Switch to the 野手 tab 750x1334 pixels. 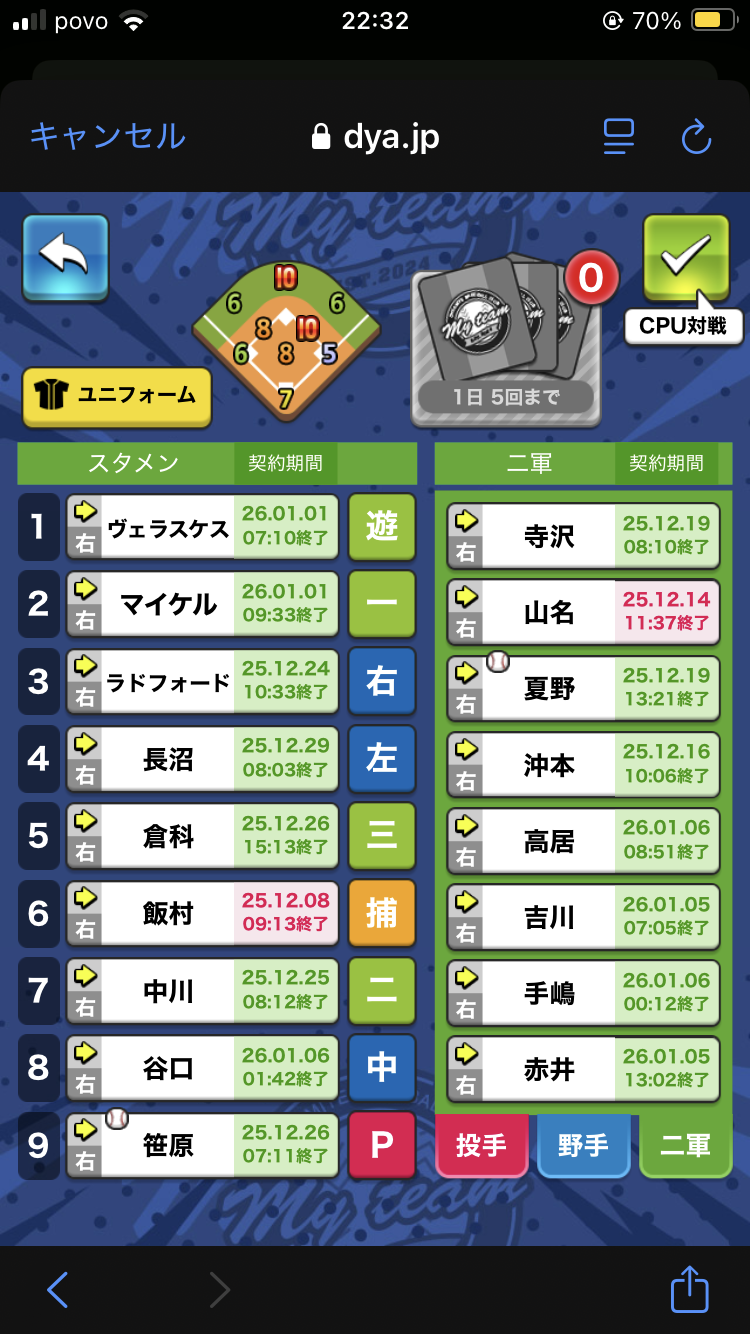584,1145
